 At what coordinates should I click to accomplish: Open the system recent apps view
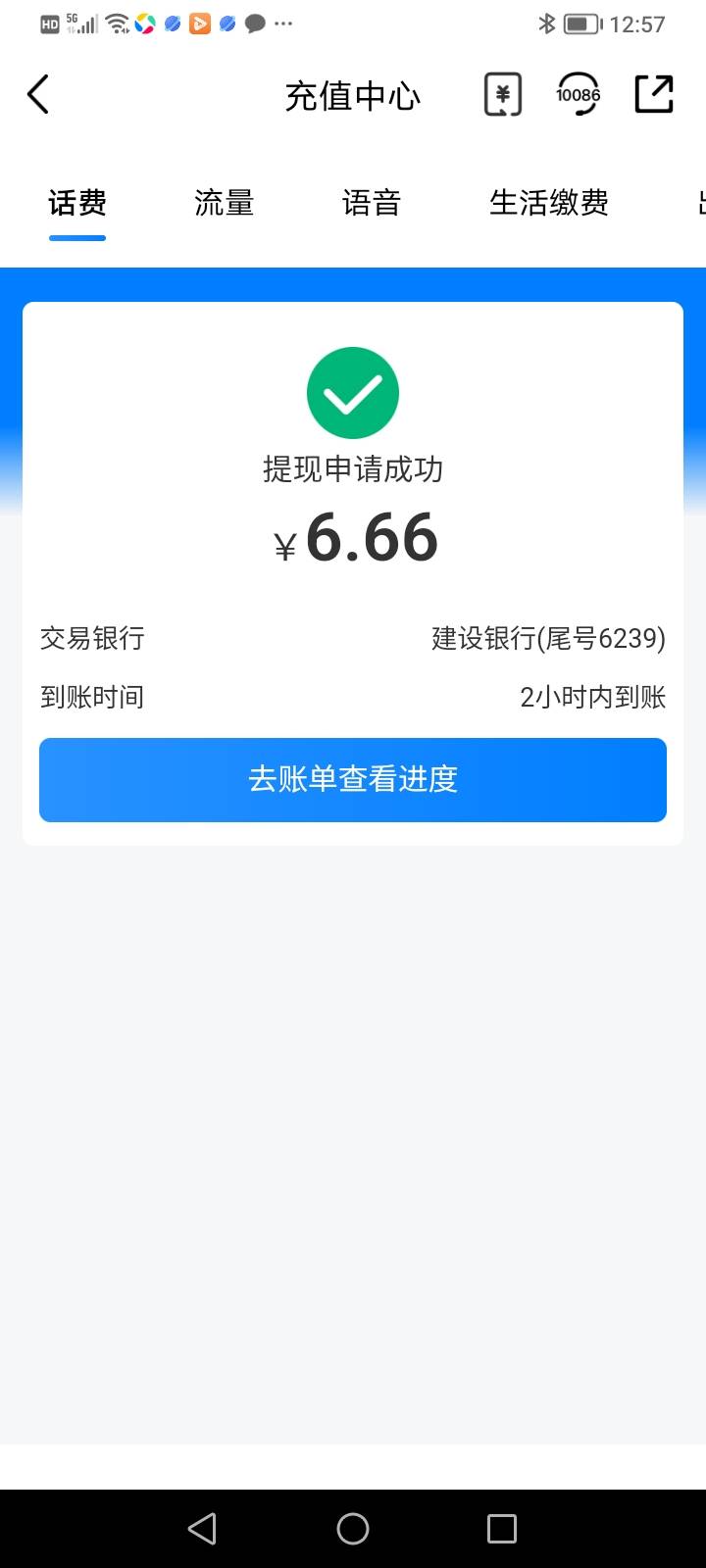[502, 1529]
